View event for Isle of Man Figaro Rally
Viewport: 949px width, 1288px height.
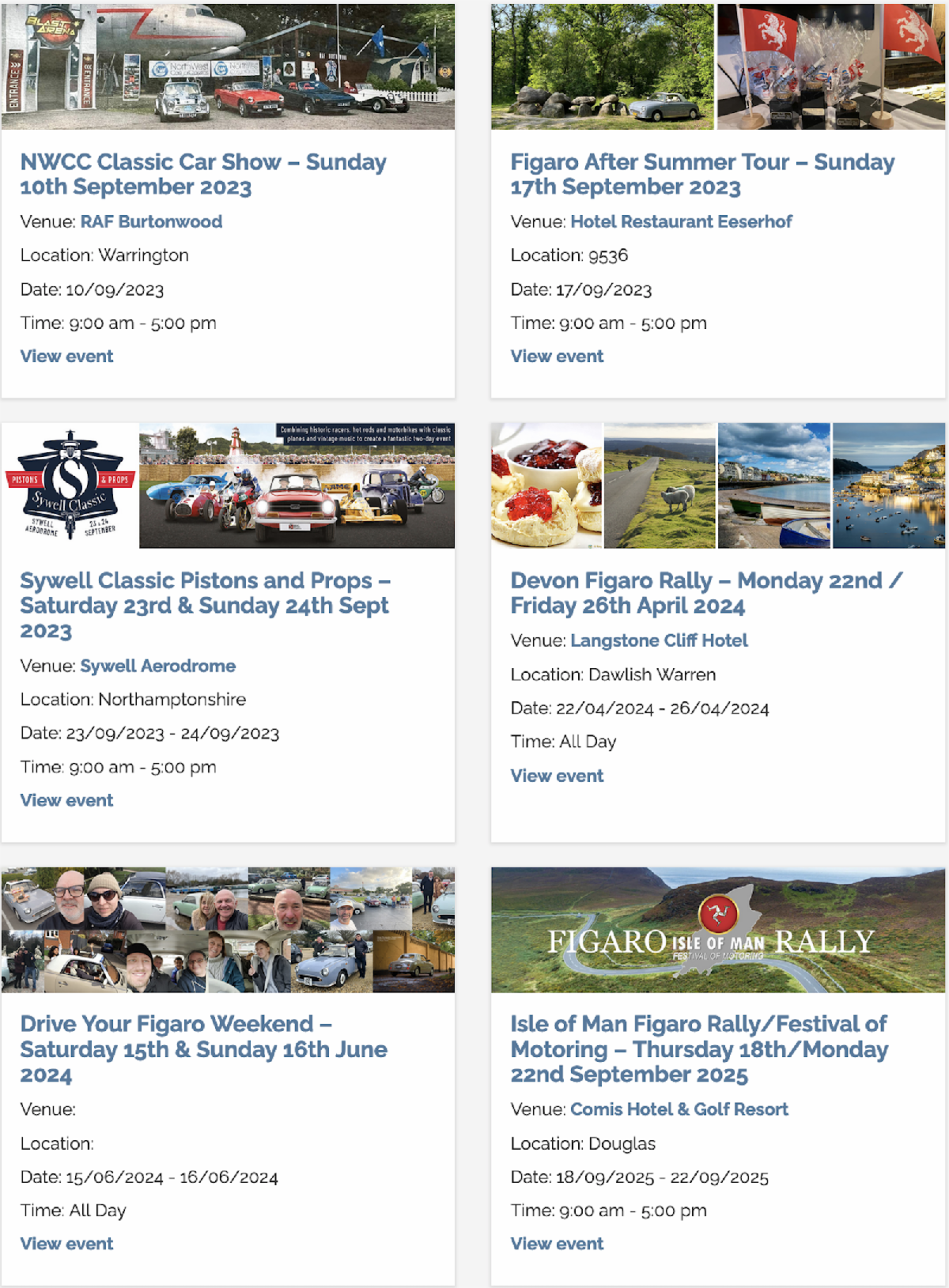(x=557, y=1244)
